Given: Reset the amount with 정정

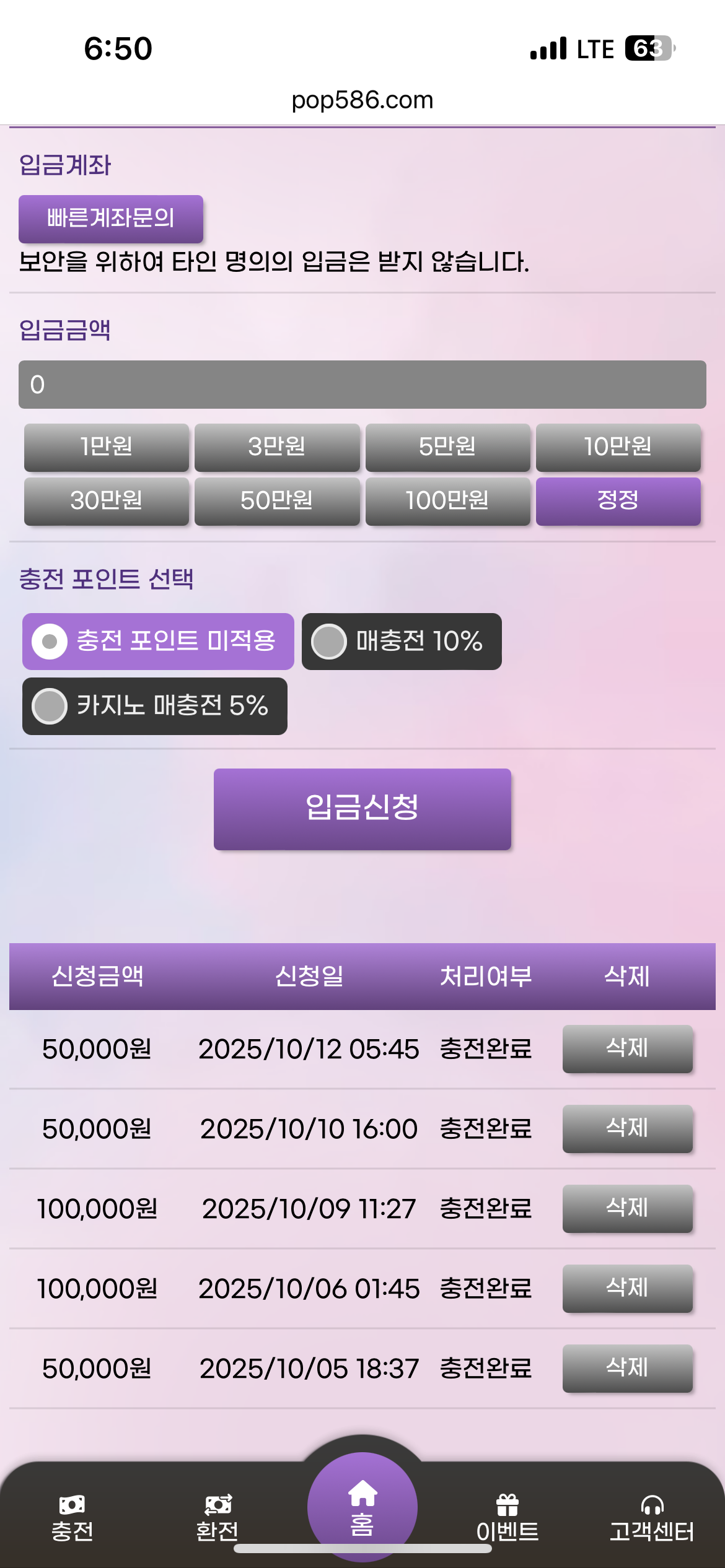Looking at the screenshot, I should pyautogui.click(x=618, y=501).
